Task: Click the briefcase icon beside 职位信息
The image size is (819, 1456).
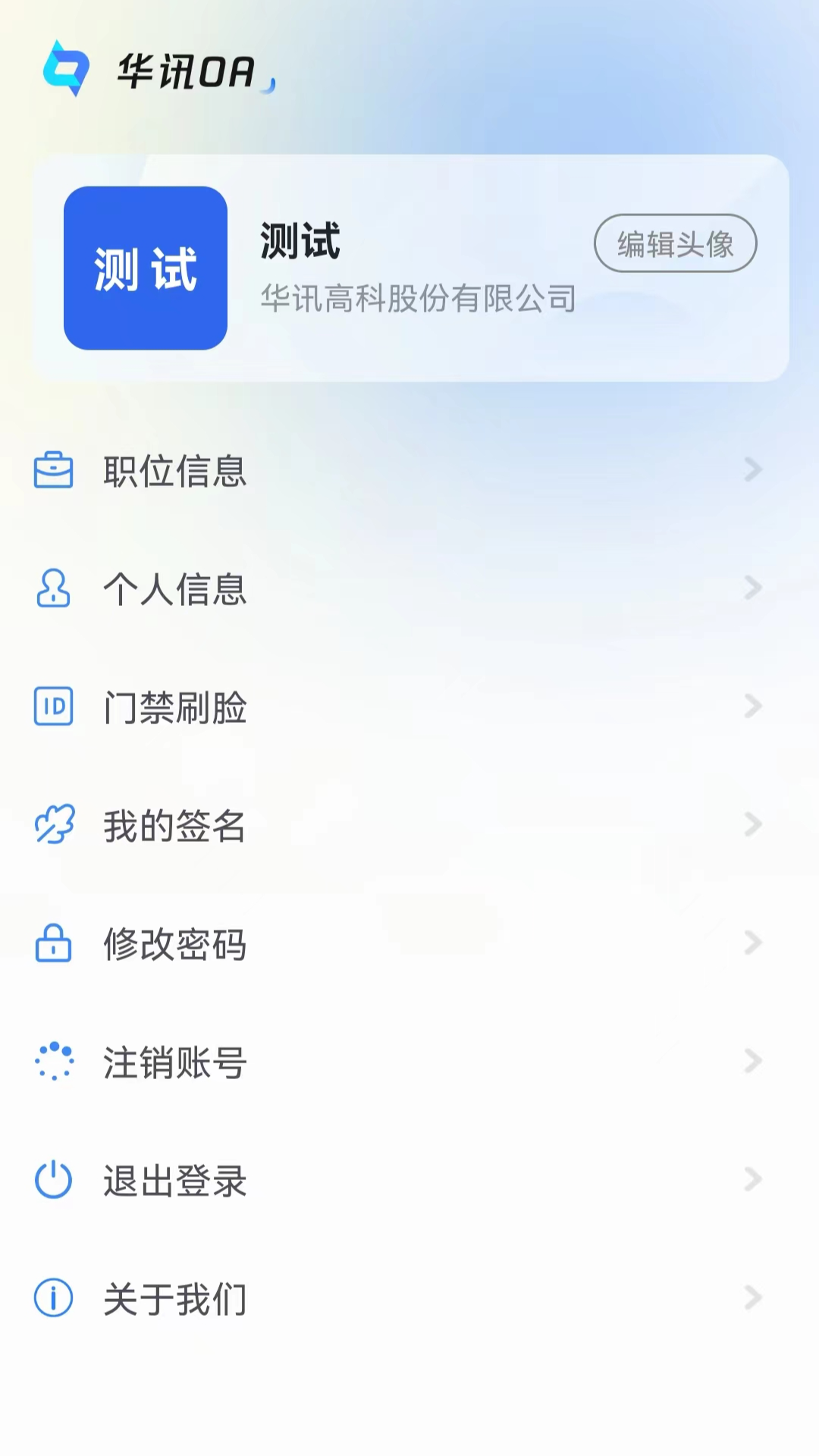Action: (x=54, y=471)
